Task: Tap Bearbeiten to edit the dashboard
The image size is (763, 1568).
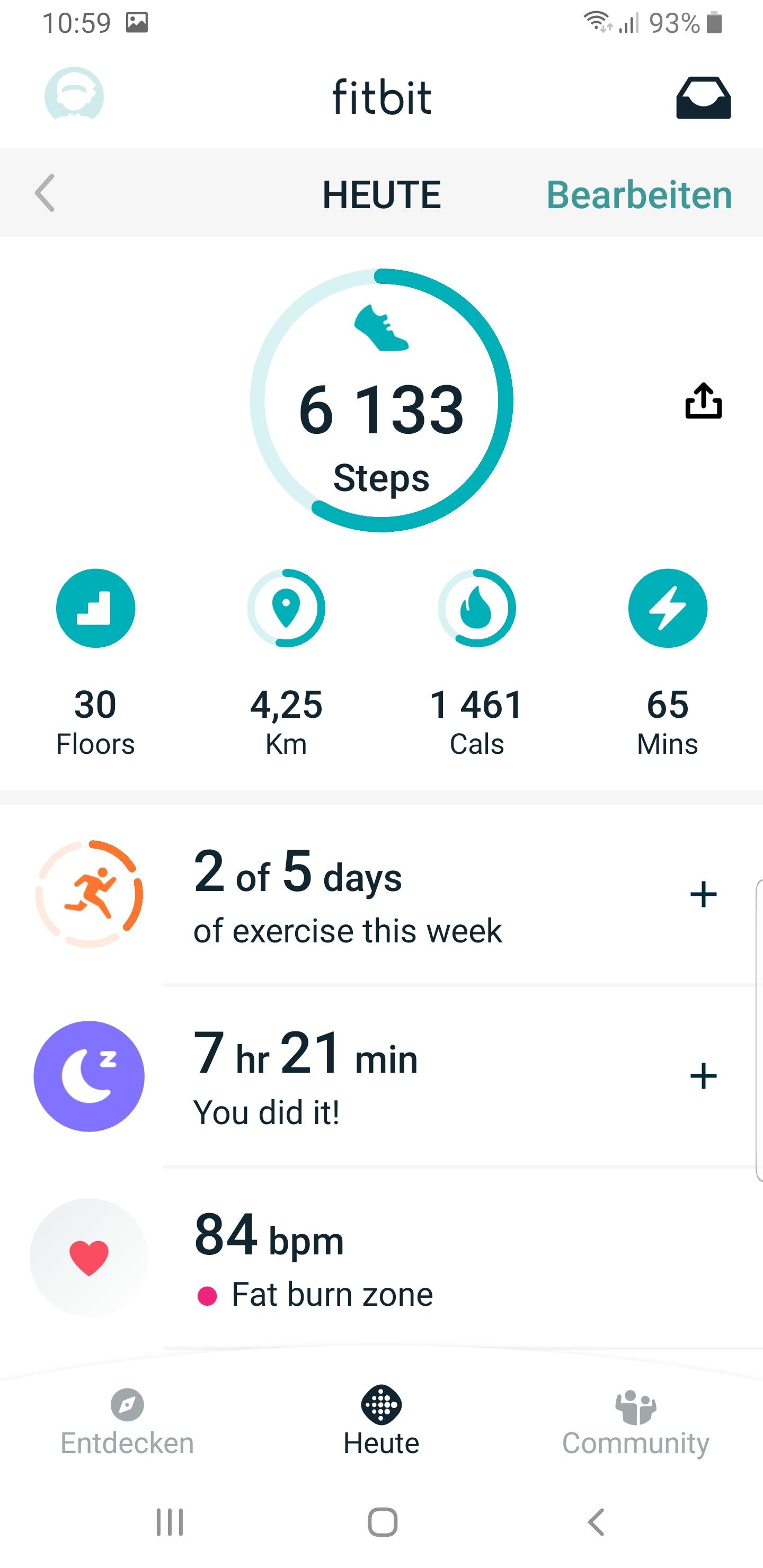Action: [x=639, y=195]
